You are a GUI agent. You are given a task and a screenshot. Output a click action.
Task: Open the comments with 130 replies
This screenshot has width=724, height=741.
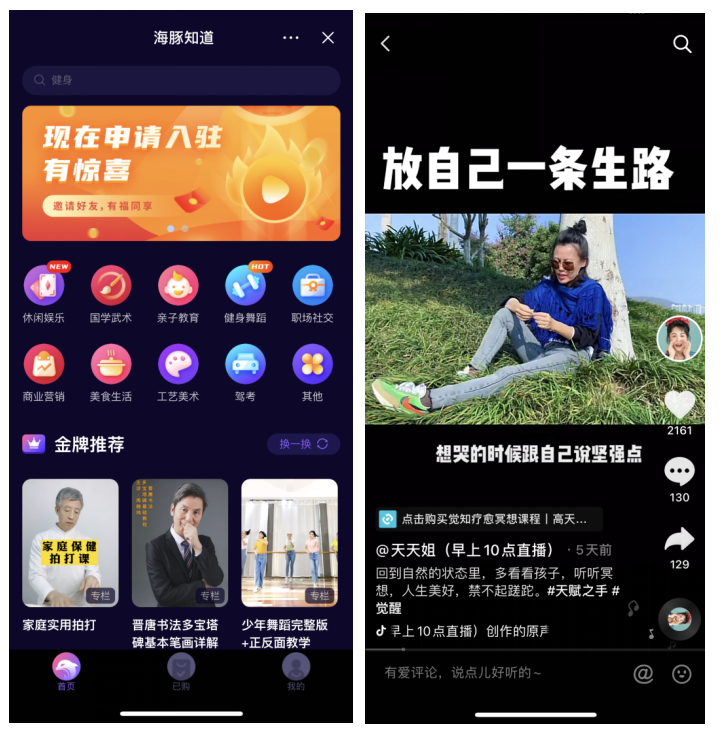click(679, 472)
